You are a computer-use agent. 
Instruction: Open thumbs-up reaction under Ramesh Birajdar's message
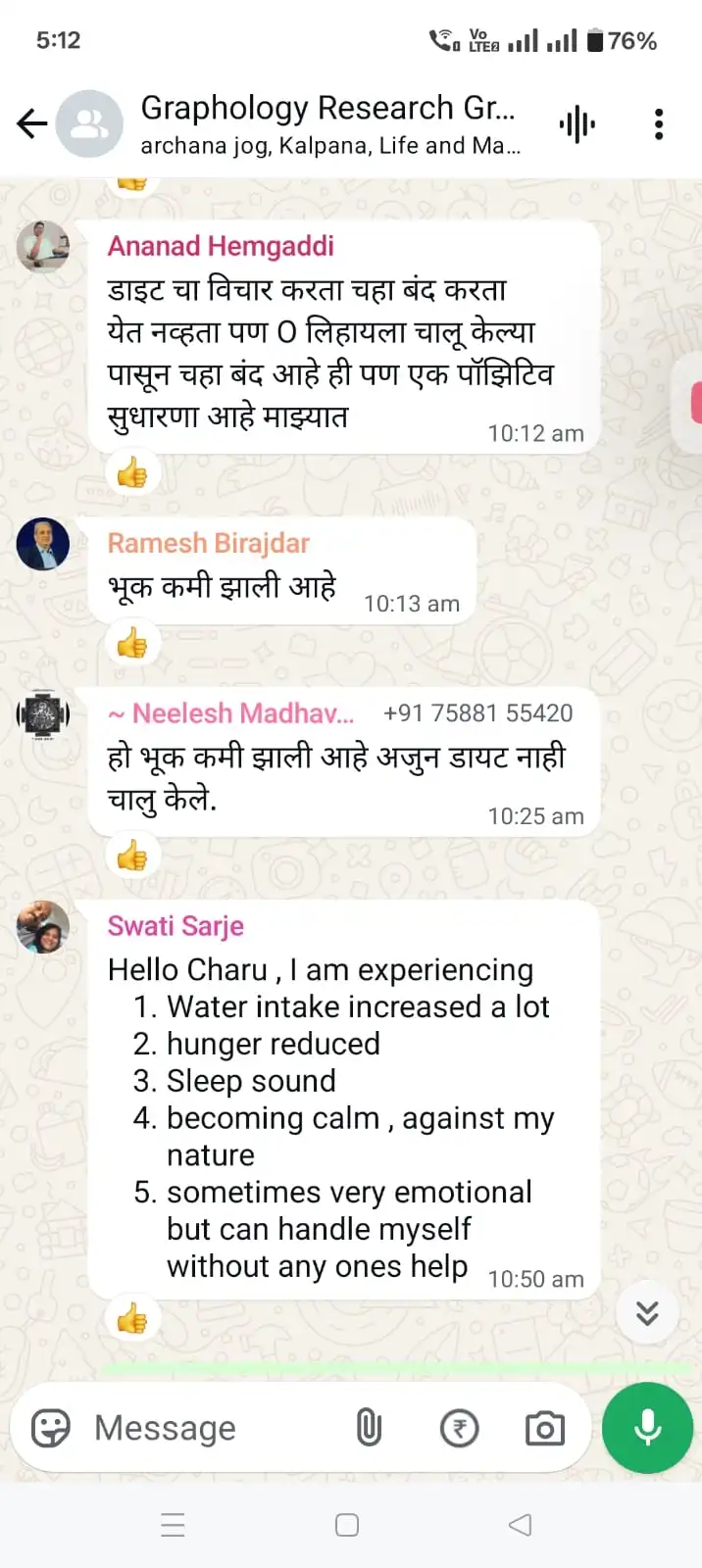(132, 644)
